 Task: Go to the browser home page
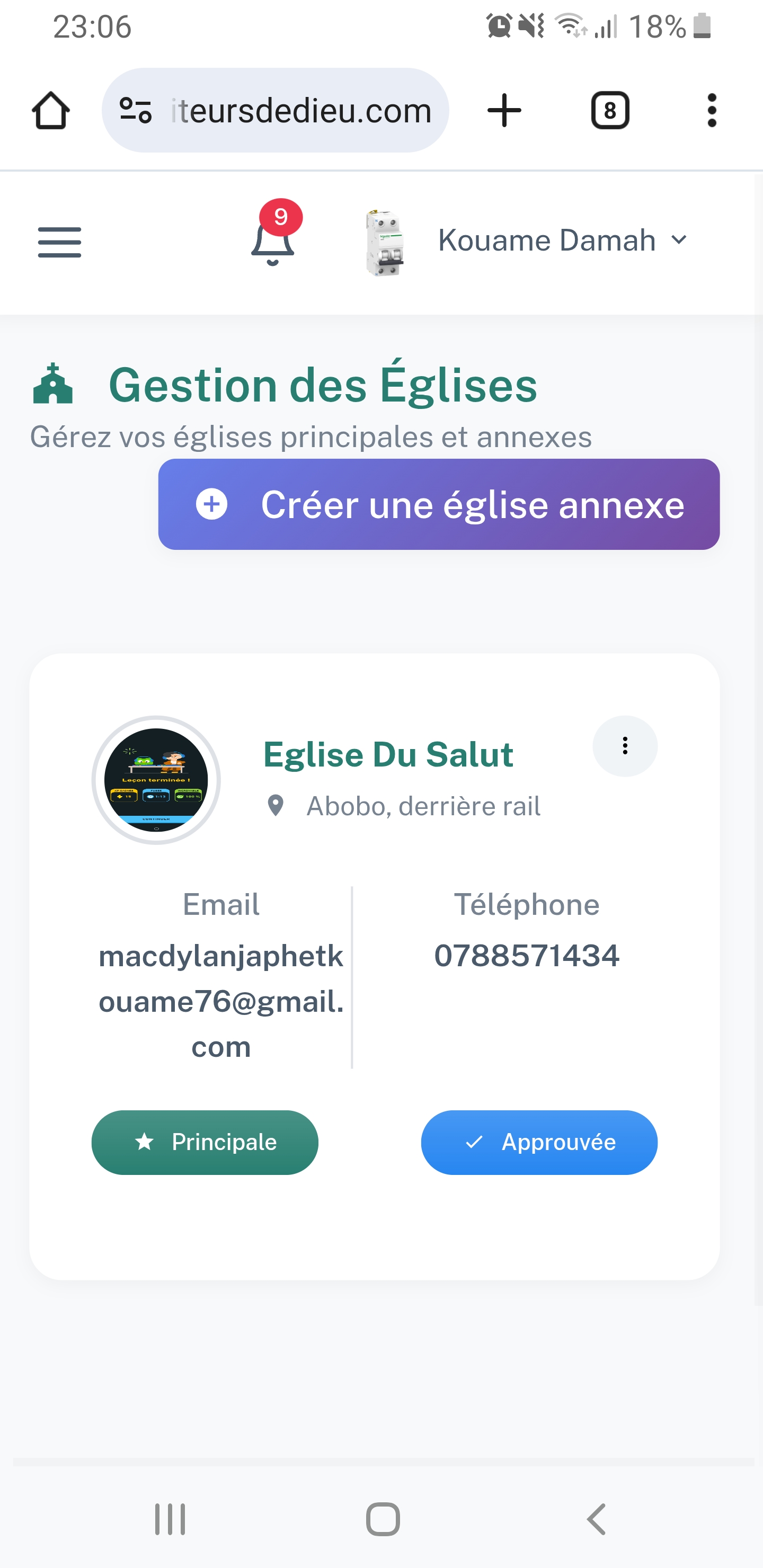click(50, 111)
